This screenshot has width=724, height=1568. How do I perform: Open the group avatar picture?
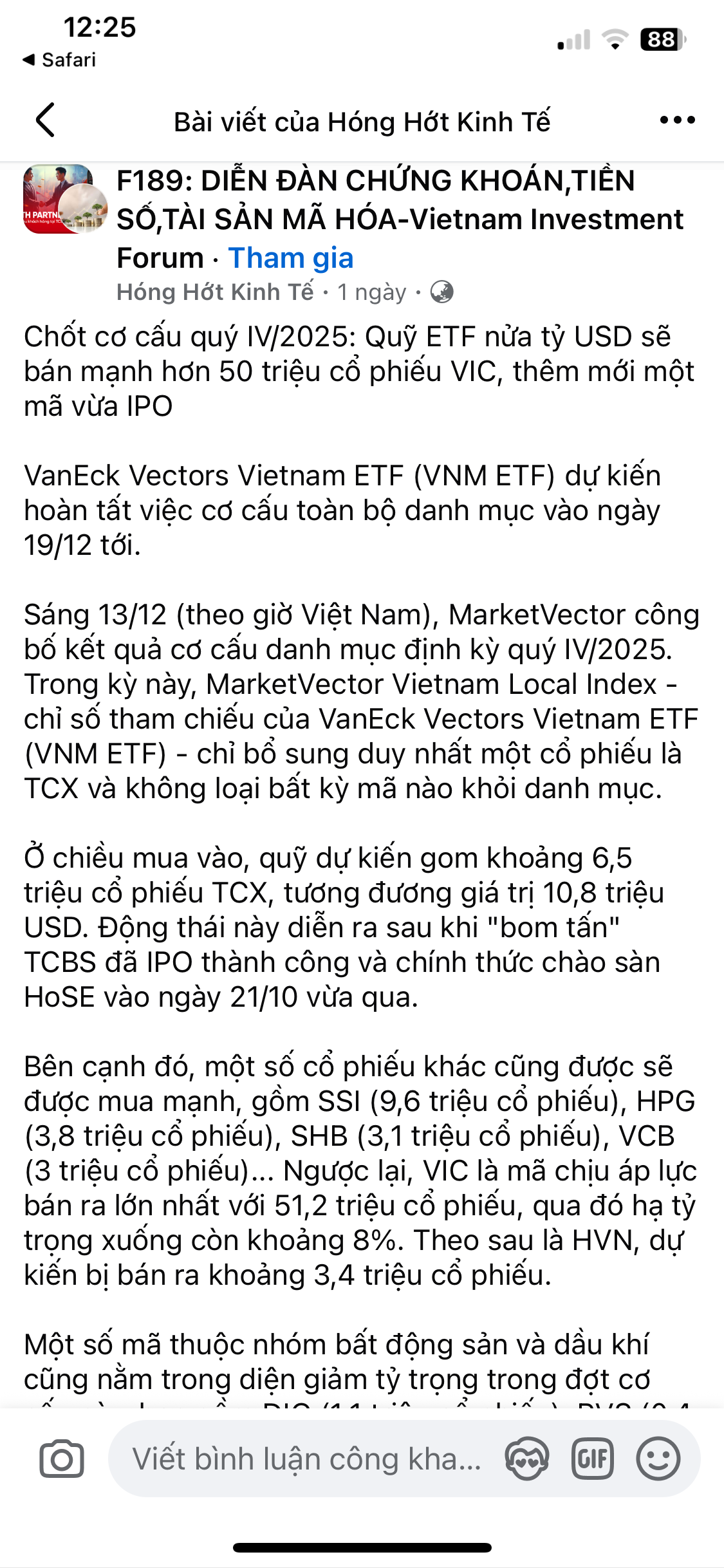(64, 199)
